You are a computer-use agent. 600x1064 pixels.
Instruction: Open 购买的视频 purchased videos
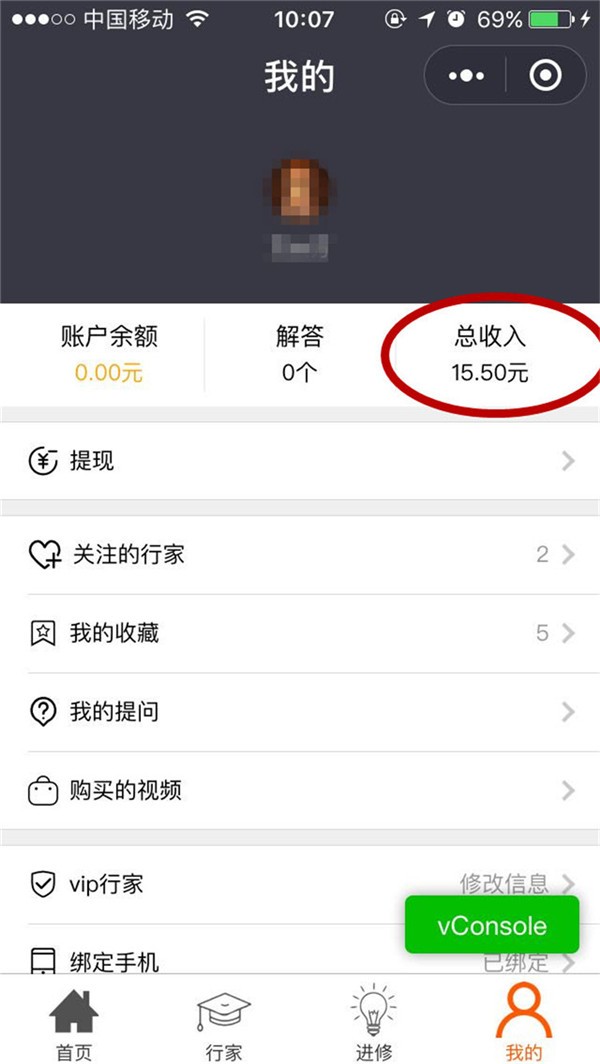click(300, 791)
